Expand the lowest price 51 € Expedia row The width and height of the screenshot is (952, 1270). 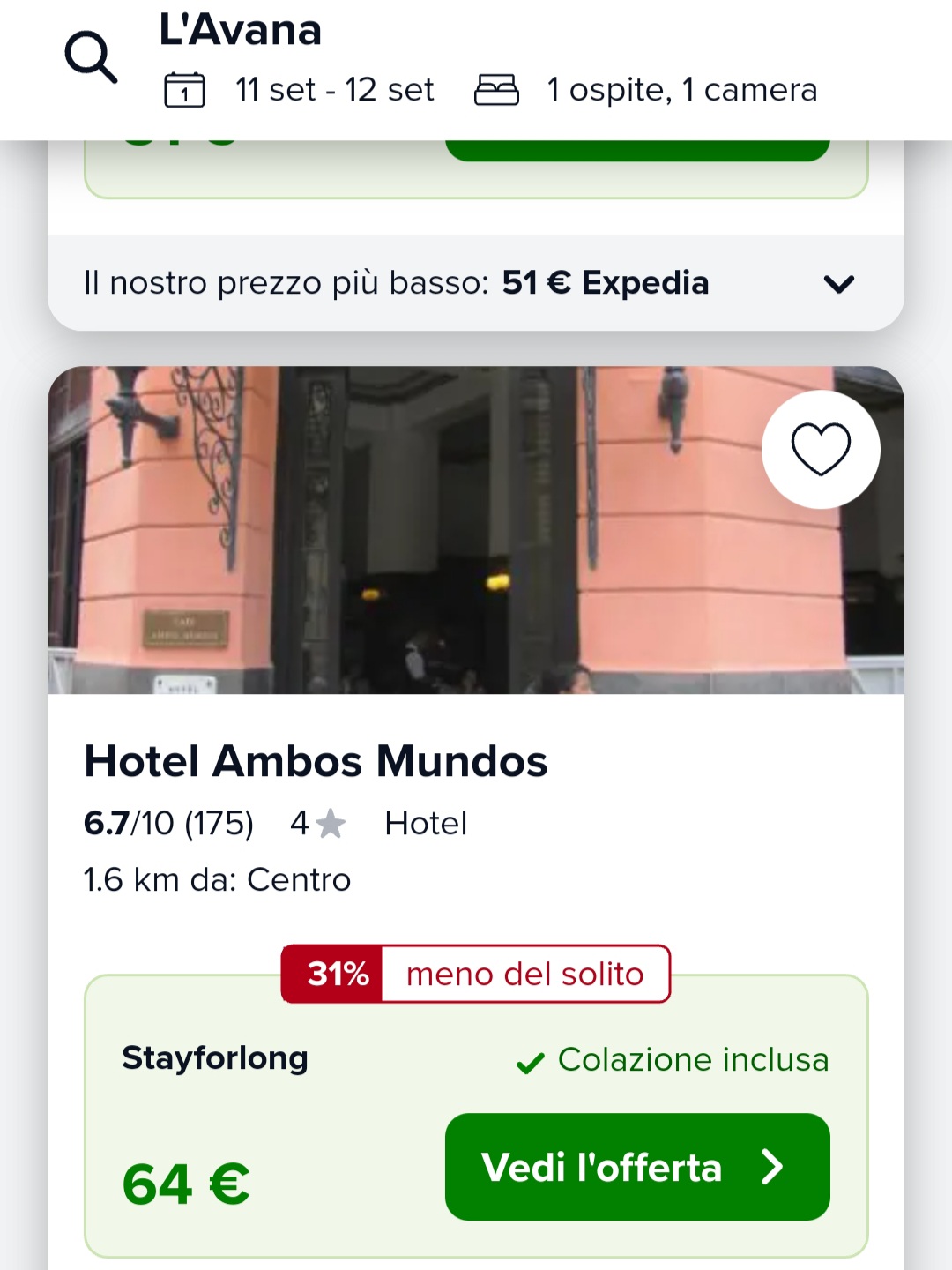(x=837, y=284)
